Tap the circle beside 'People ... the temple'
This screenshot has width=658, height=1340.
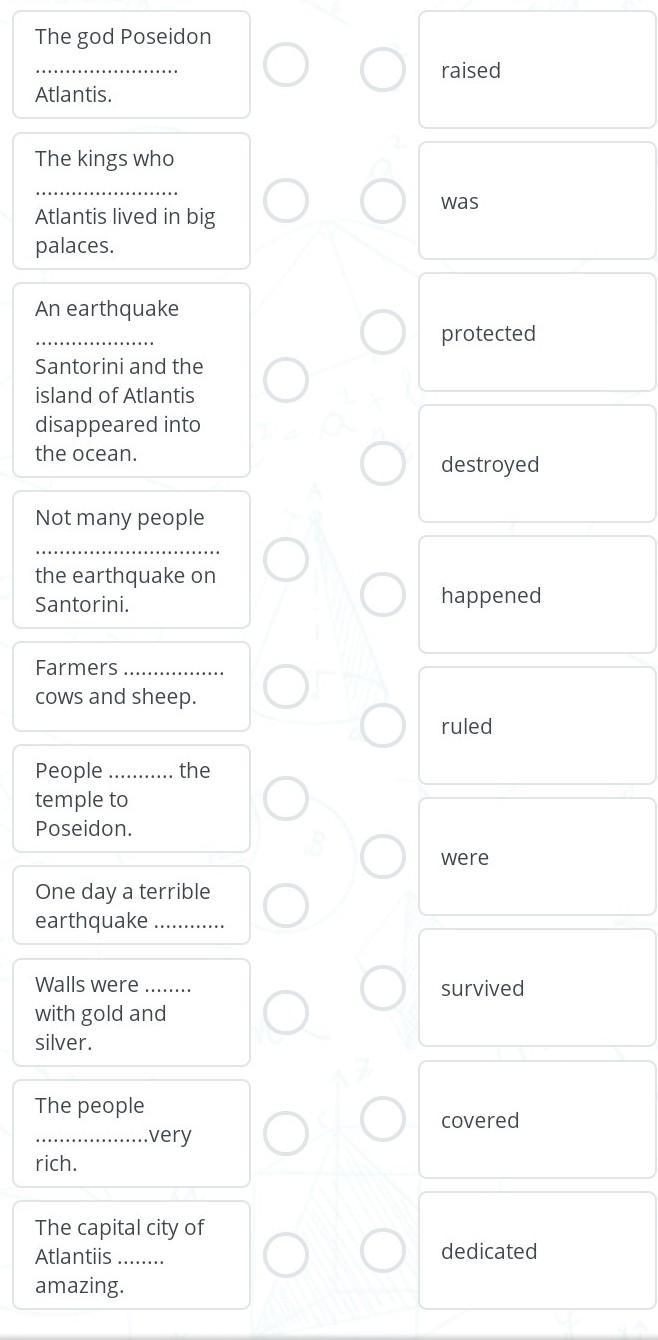[286, 798]
